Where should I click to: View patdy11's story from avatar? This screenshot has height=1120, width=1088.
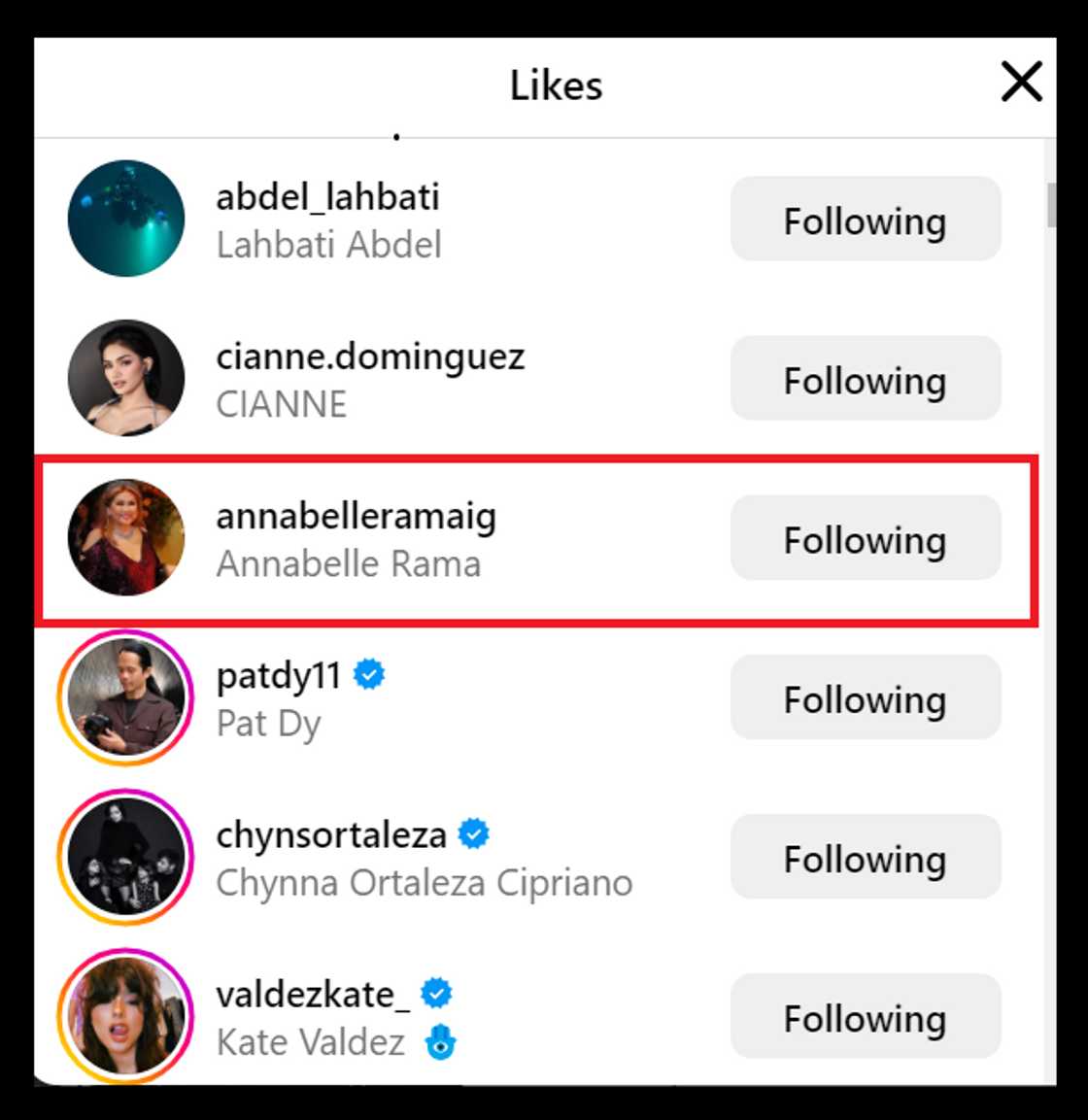click(125, 697)
